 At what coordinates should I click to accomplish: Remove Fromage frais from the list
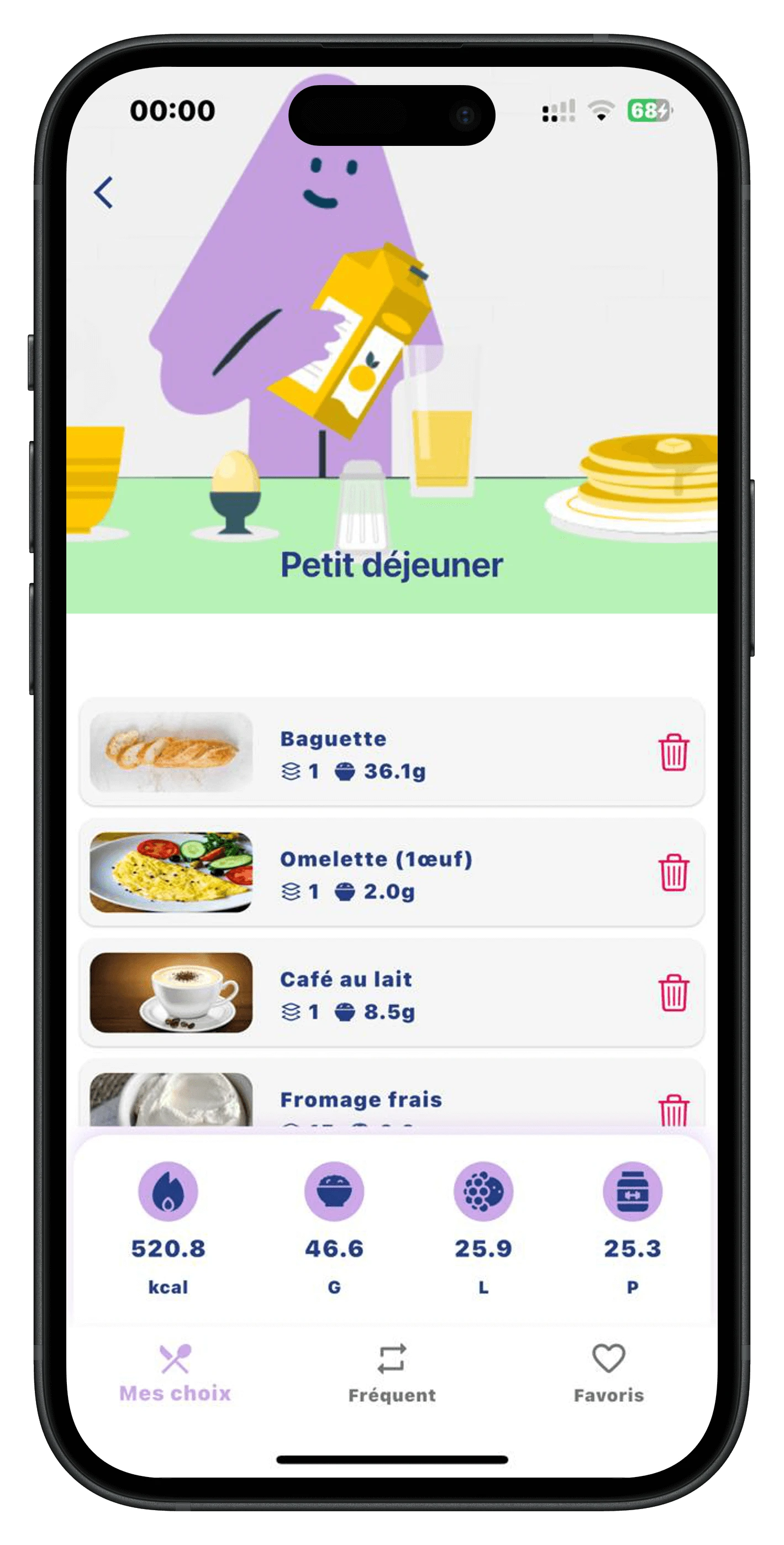coord(673,1110)
